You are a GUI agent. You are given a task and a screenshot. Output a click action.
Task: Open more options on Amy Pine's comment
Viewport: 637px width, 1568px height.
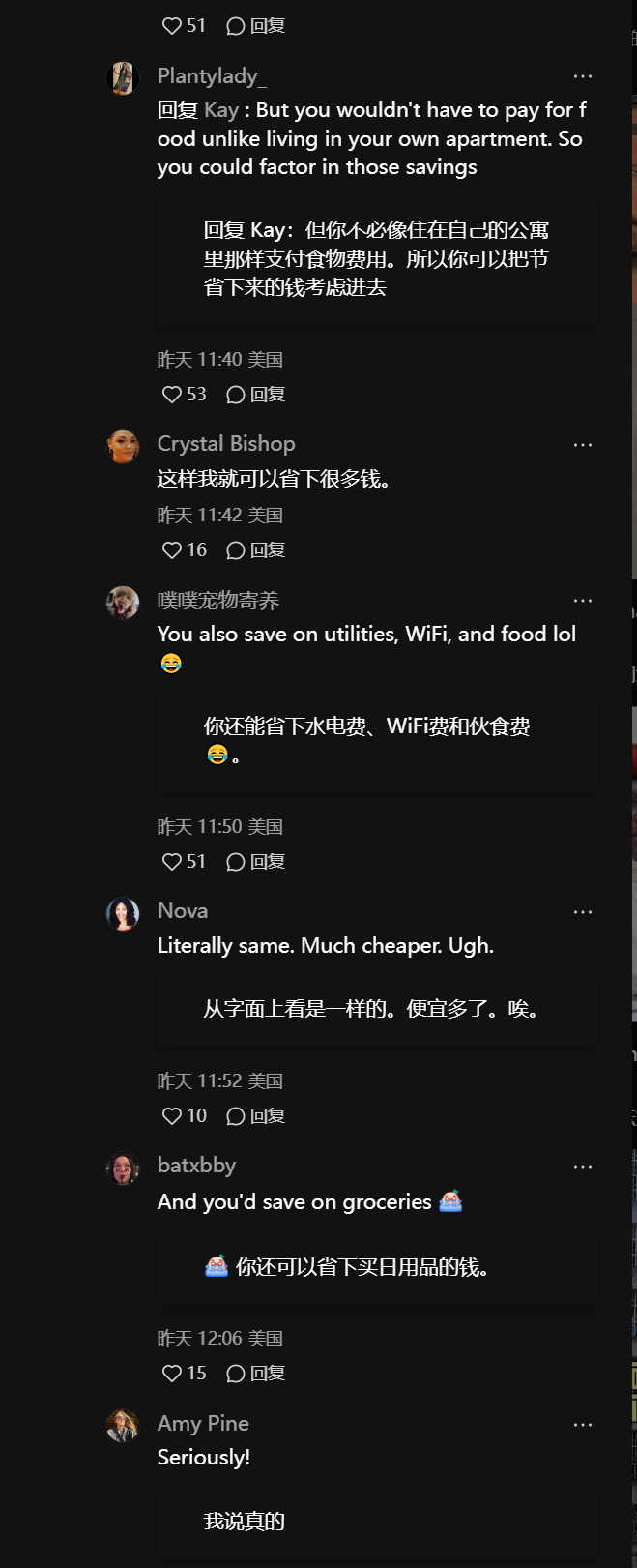[582, 1425]
